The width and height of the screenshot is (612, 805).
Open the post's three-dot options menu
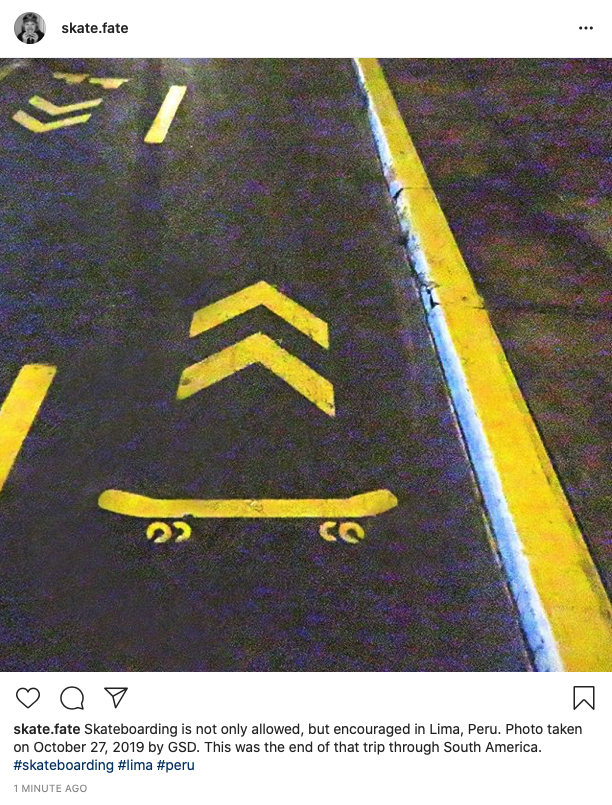[586, 28]
